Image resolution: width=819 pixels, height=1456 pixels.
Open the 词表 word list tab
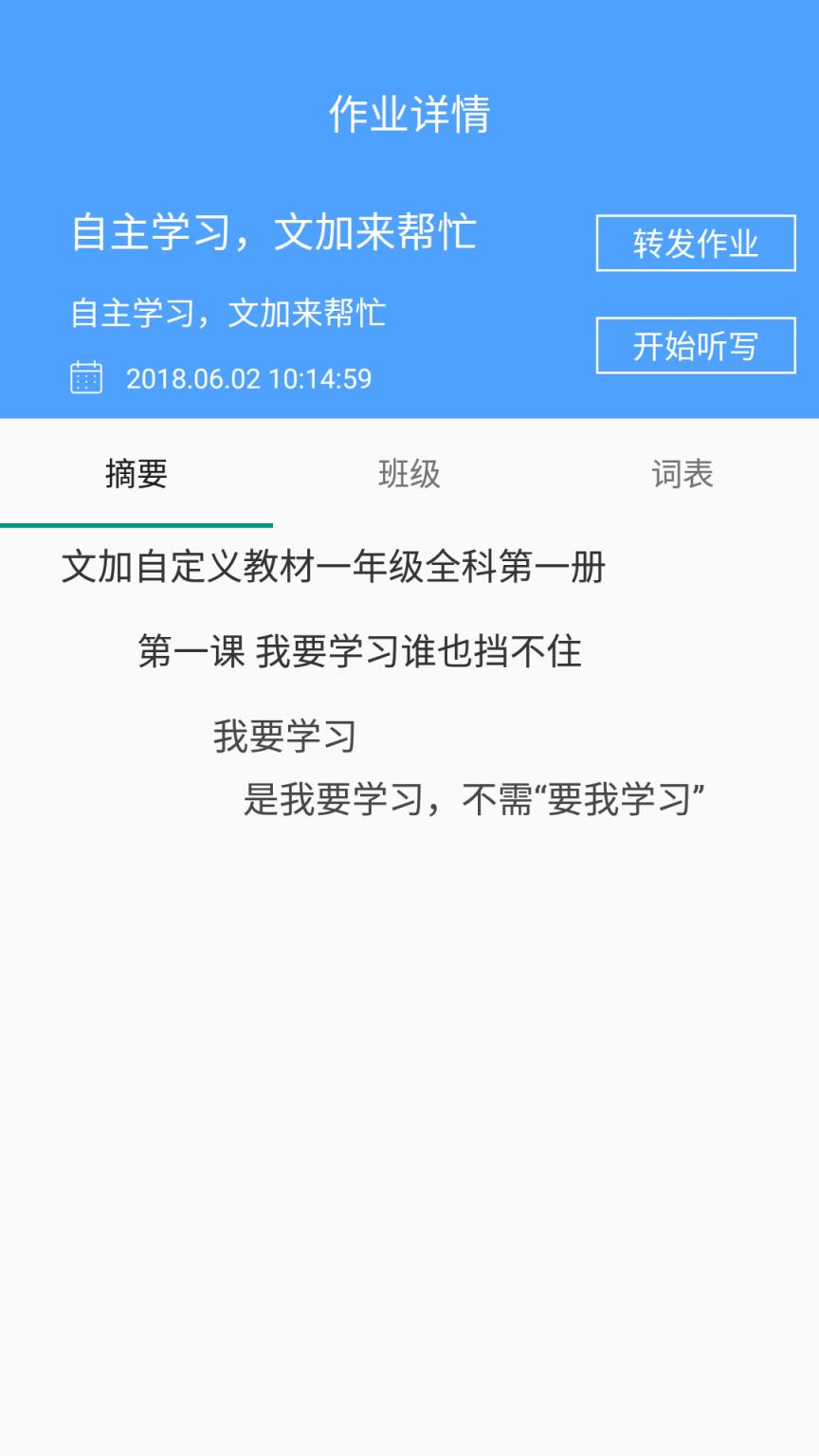[682, 475]
